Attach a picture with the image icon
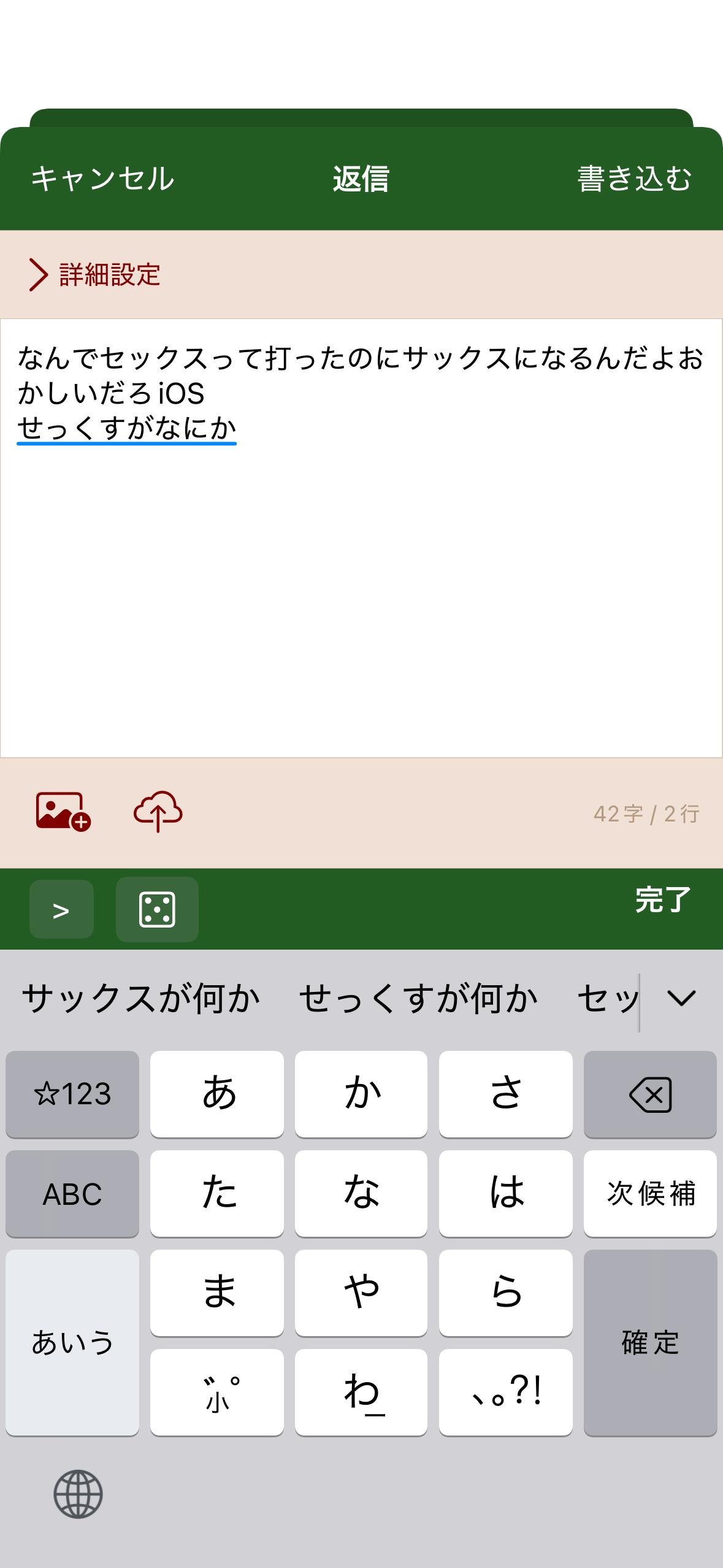 coord(63,812)
